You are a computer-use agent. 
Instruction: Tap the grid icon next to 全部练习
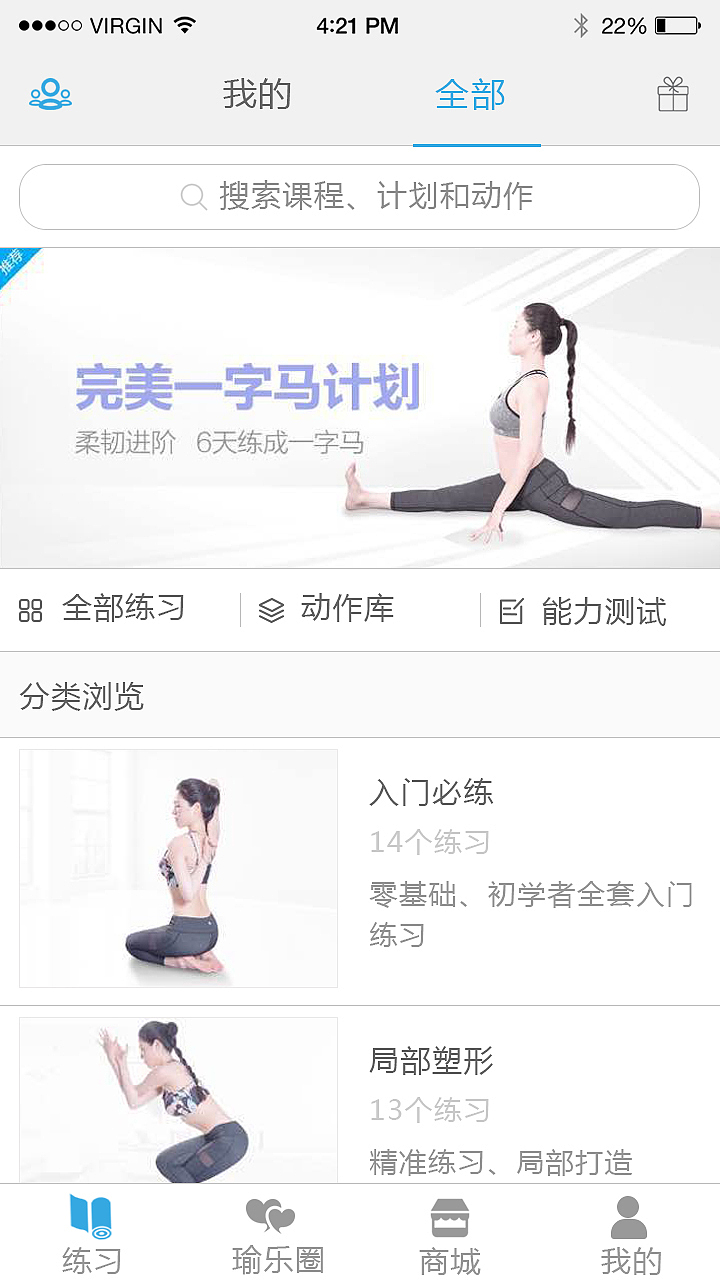click(31, 608)
